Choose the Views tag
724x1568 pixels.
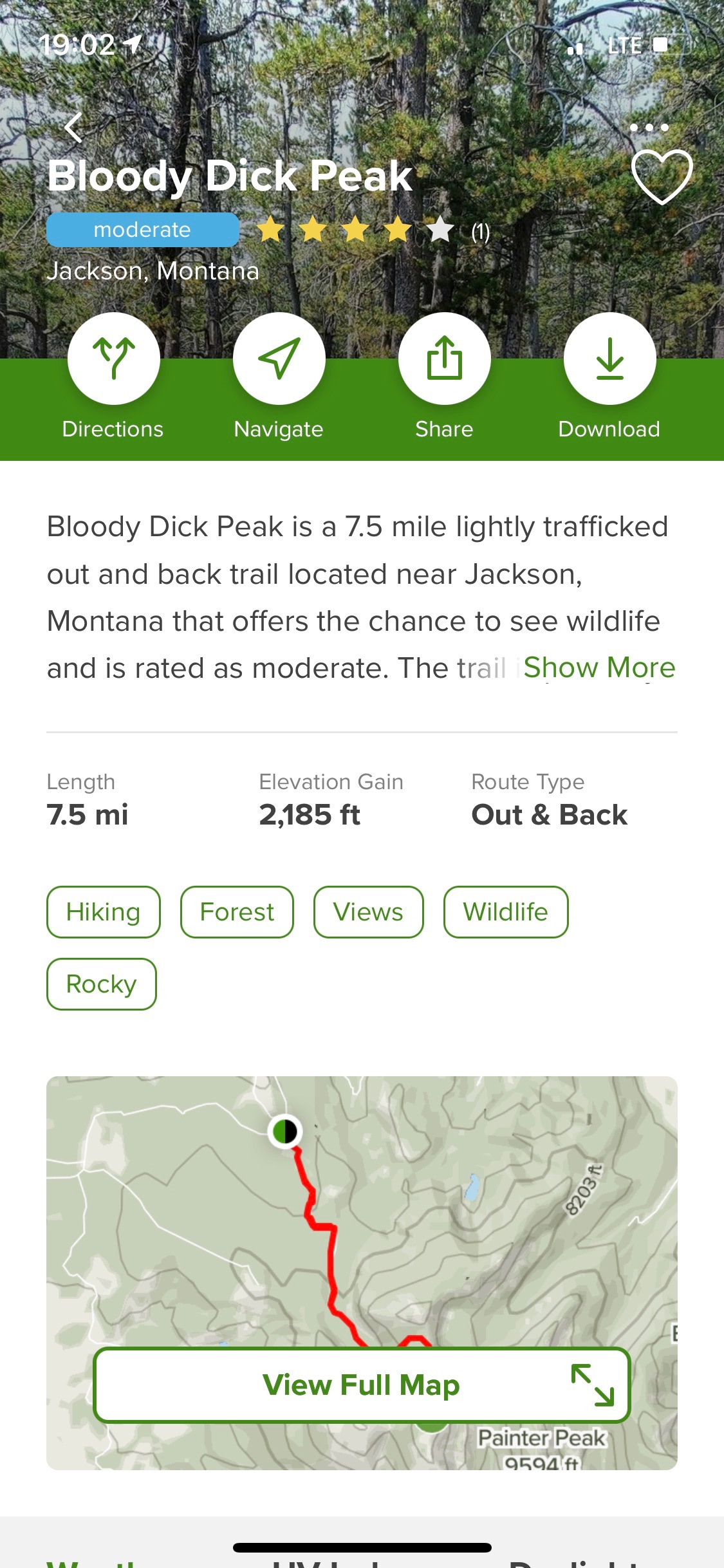point(368,912)
